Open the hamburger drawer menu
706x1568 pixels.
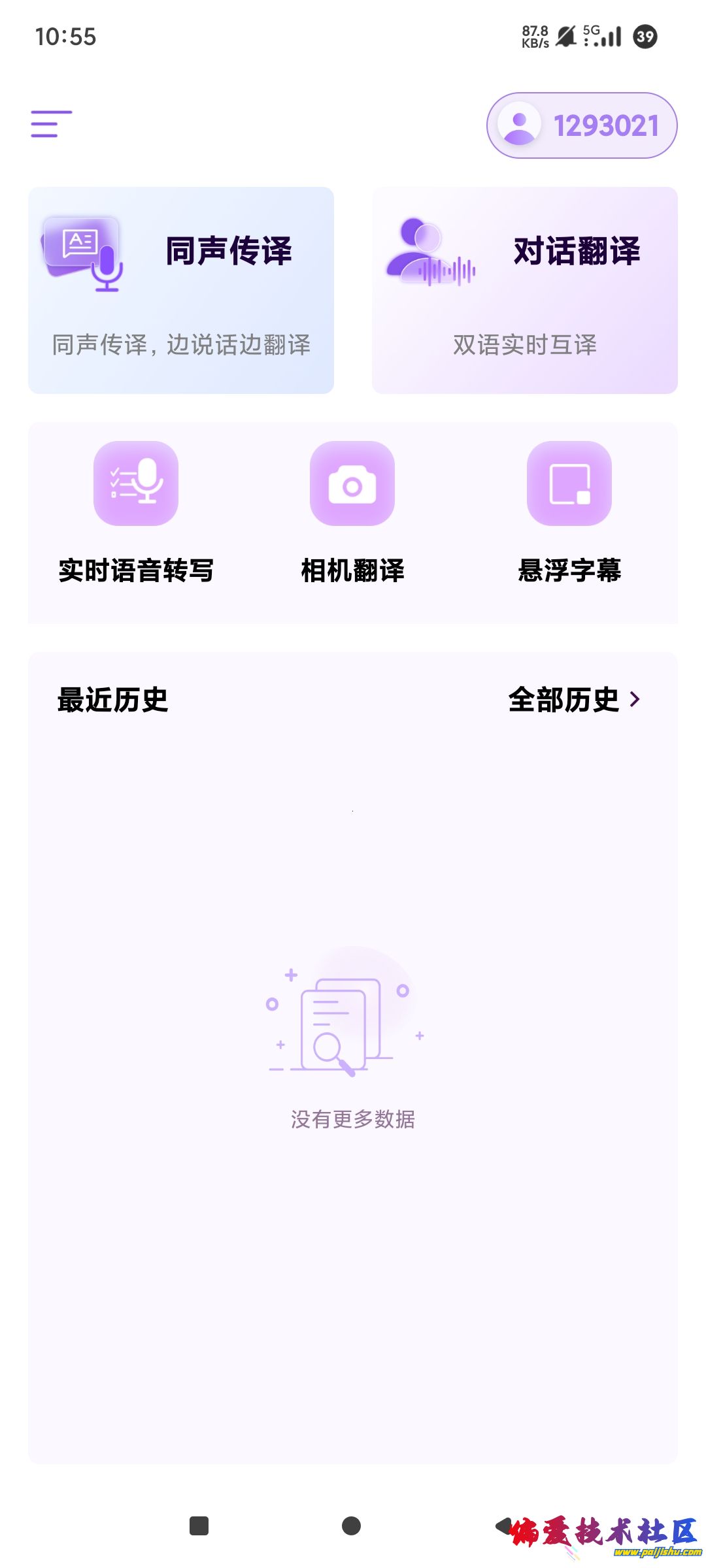(x=51, y=124)
